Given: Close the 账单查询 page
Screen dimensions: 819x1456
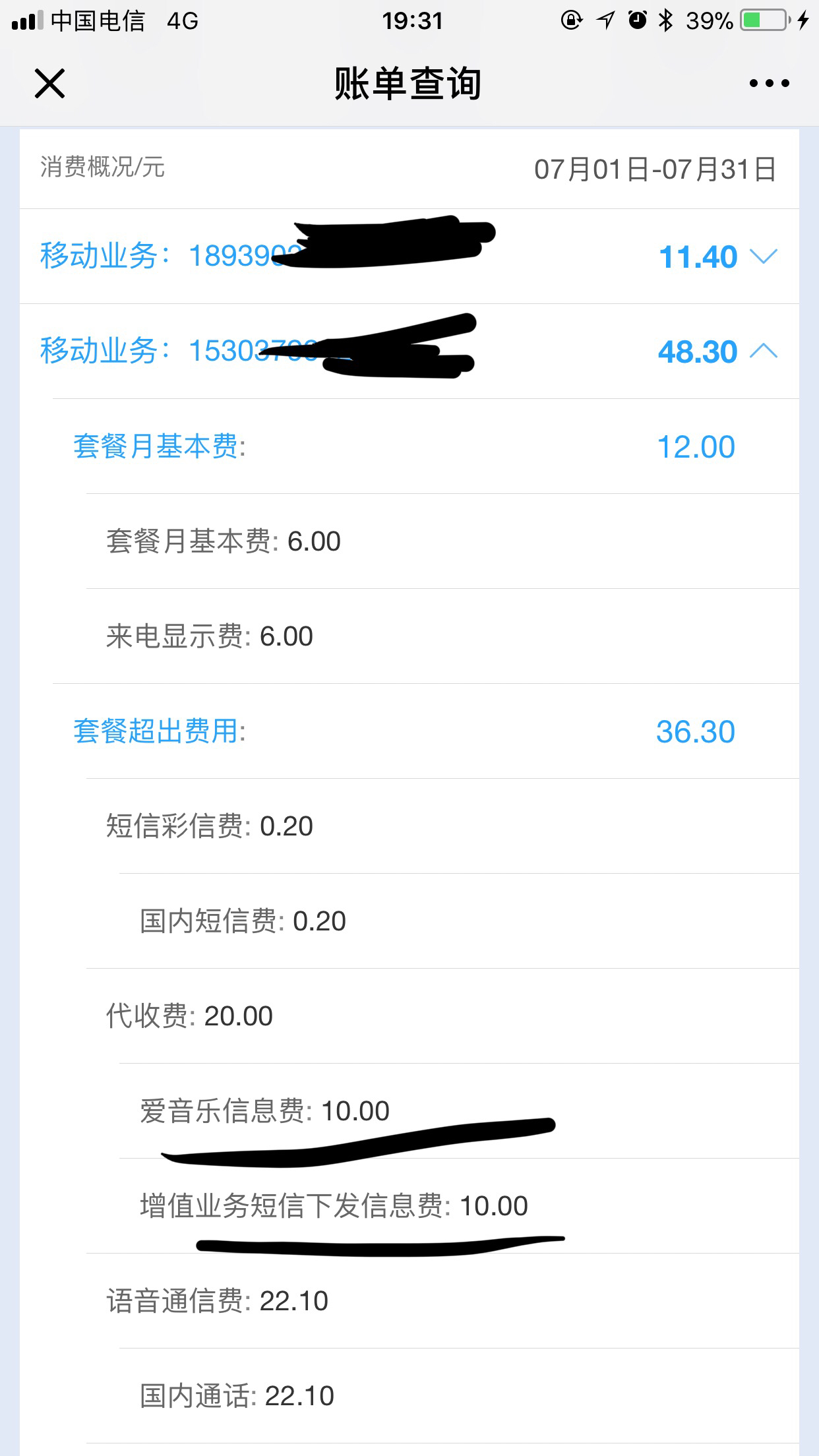Looking at the screenshot, I should point(49,84).
